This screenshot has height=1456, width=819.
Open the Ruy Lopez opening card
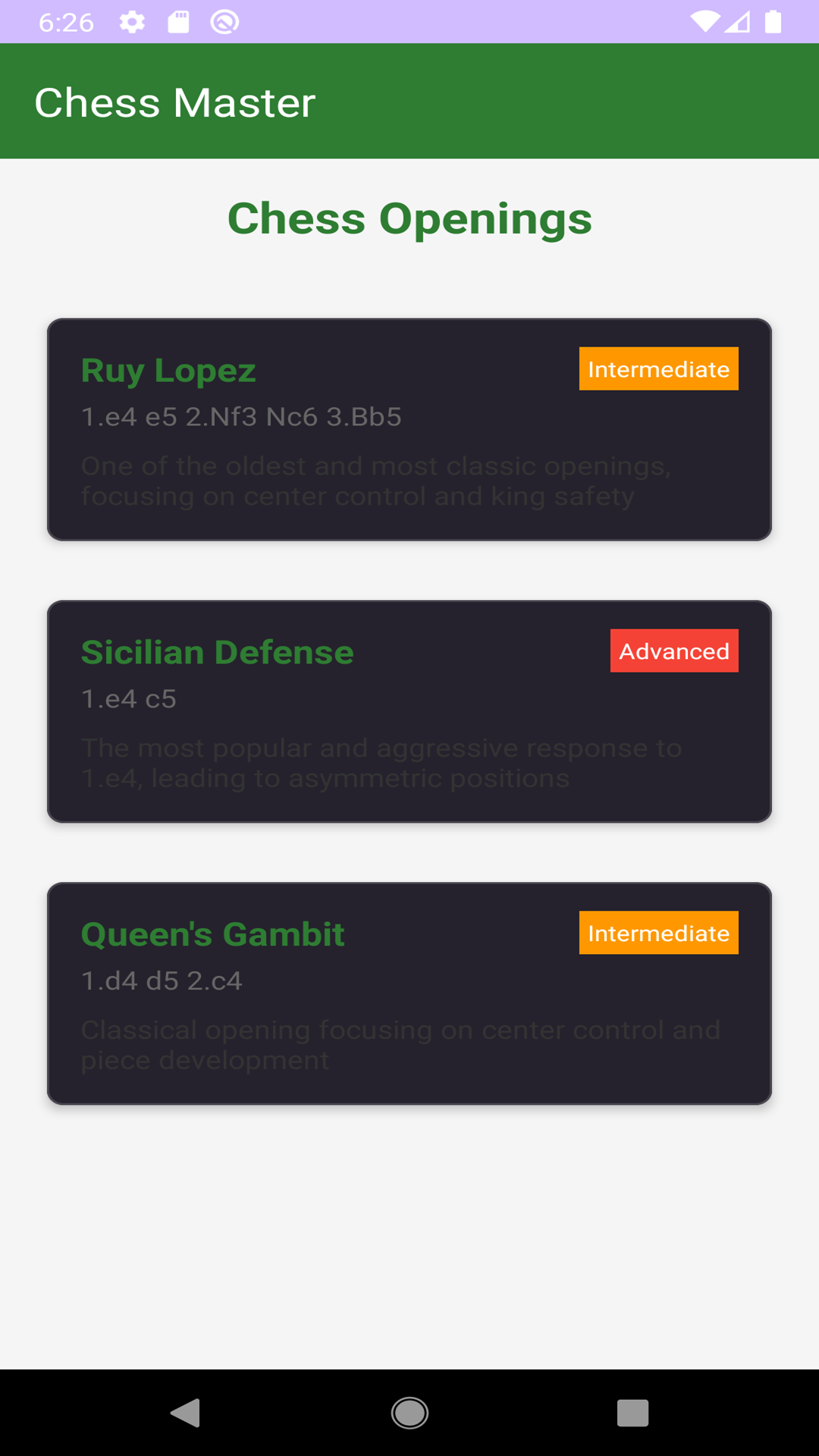tap(409, 429)
